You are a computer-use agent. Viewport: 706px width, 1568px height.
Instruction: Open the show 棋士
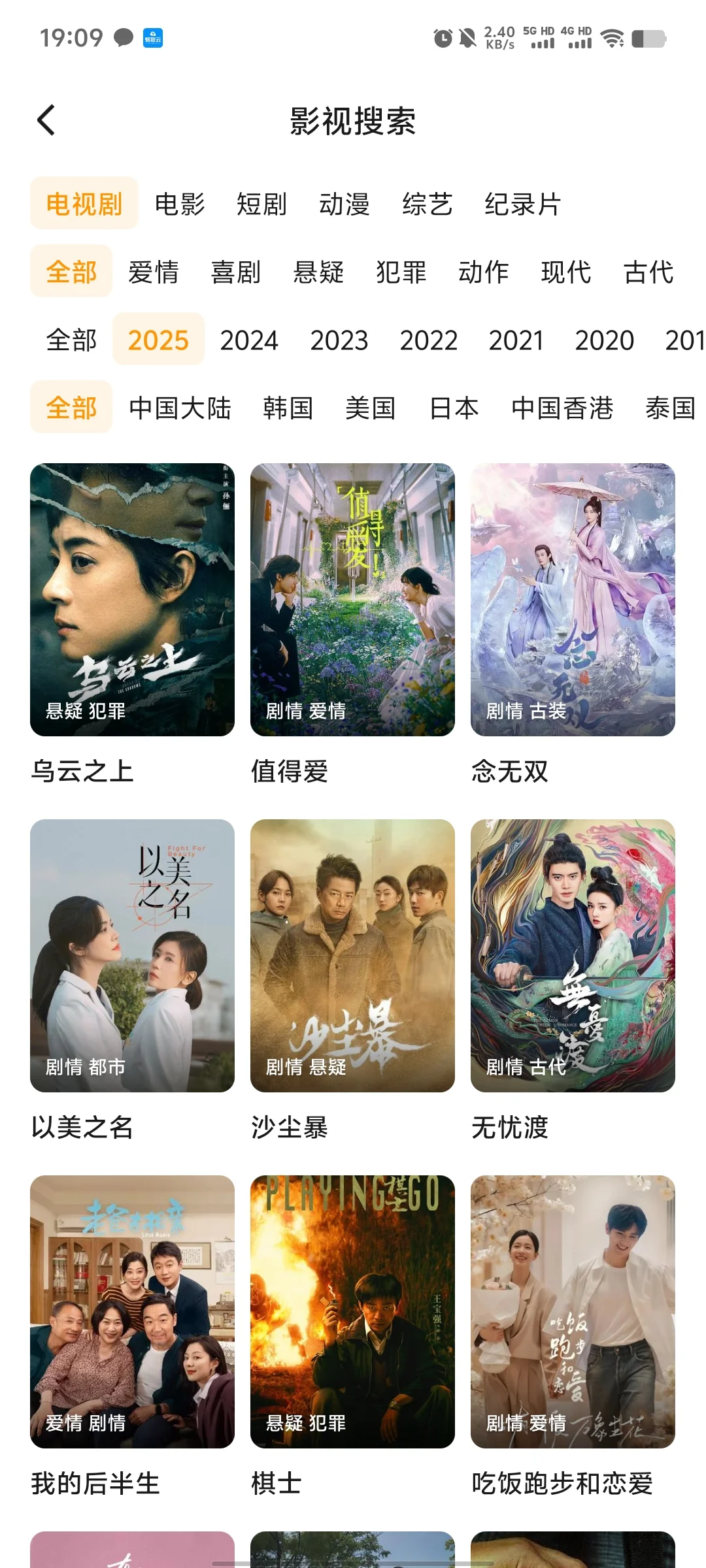click(352, 1311)
